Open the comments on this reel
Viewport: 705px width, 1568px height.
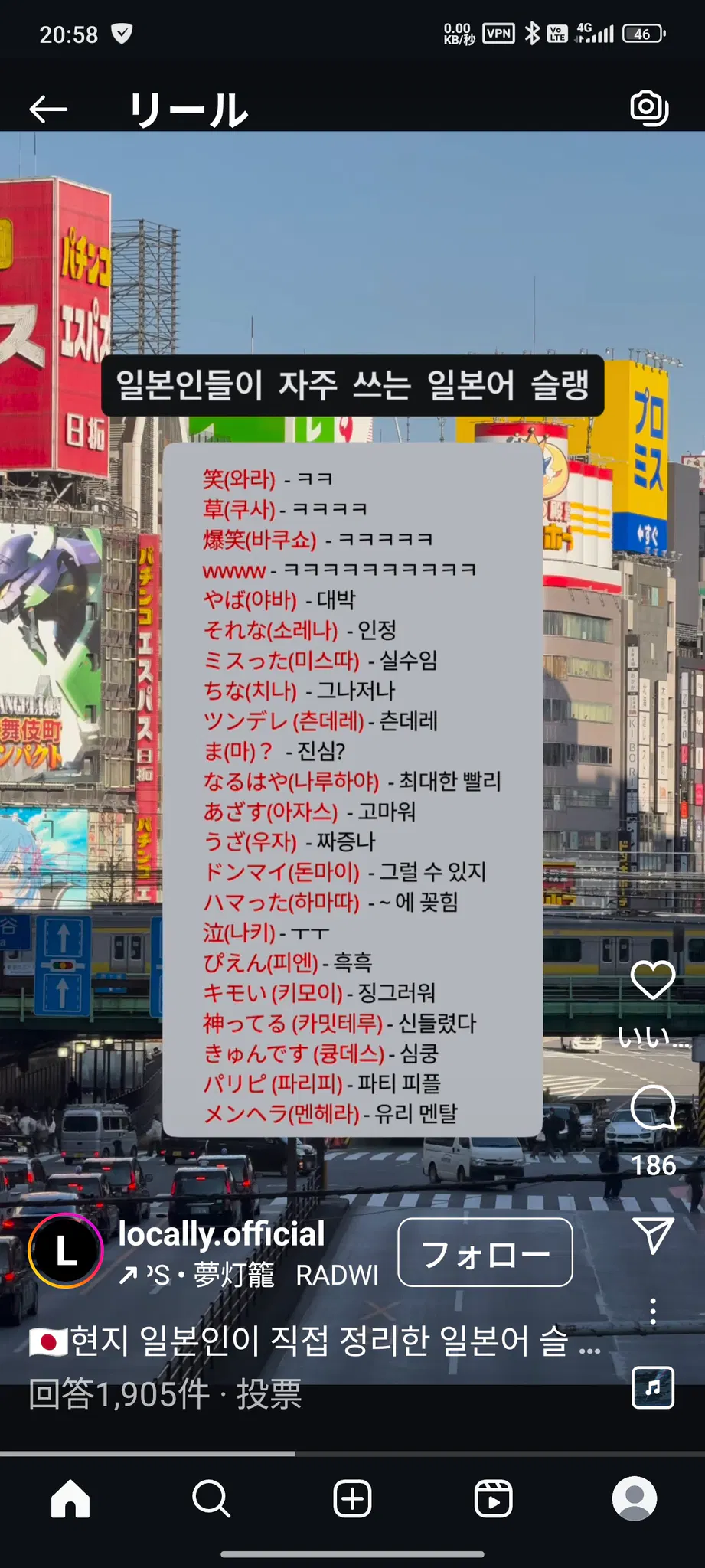[653, 1107]
